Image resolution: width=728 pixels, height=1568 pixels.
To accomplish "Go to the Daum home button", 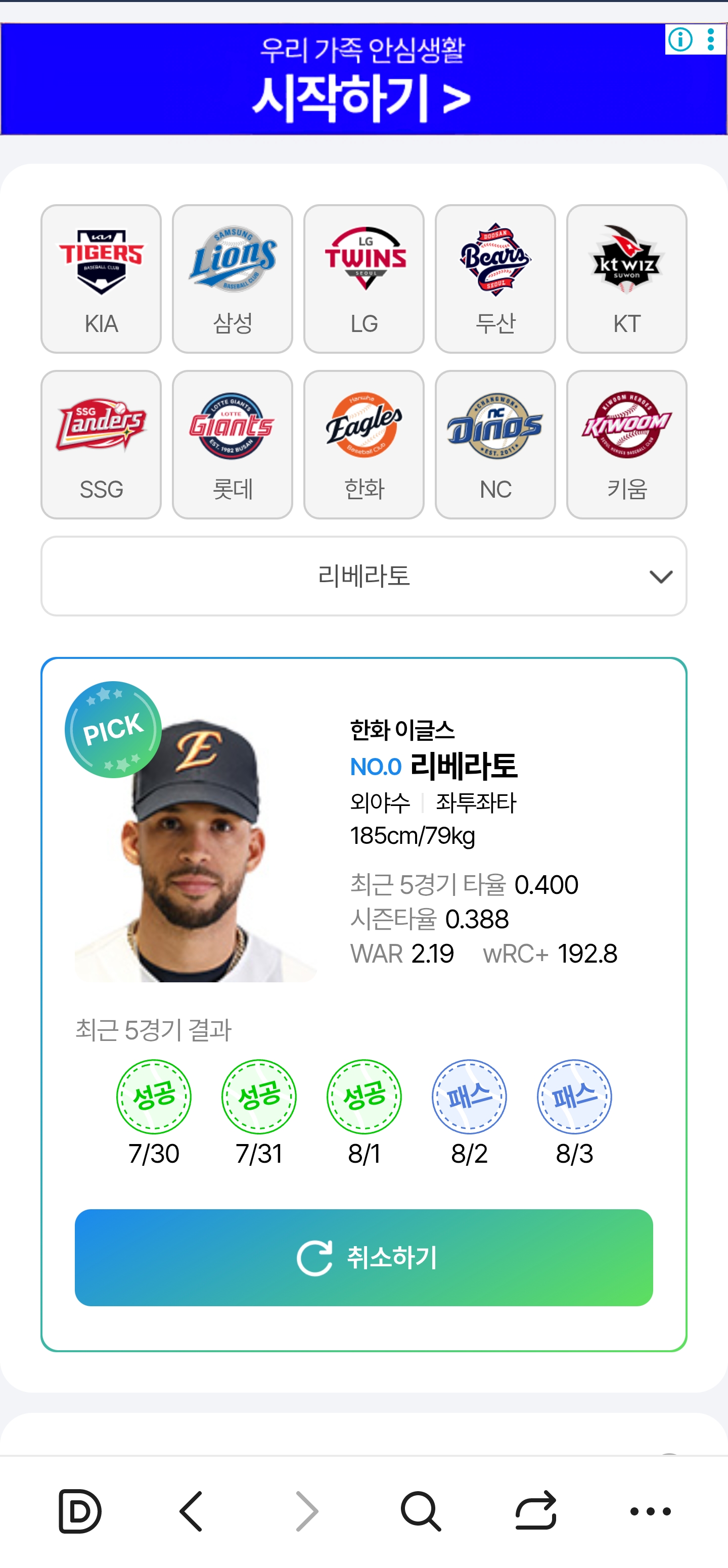I will pyautogui.click(x=80, y=1511).
